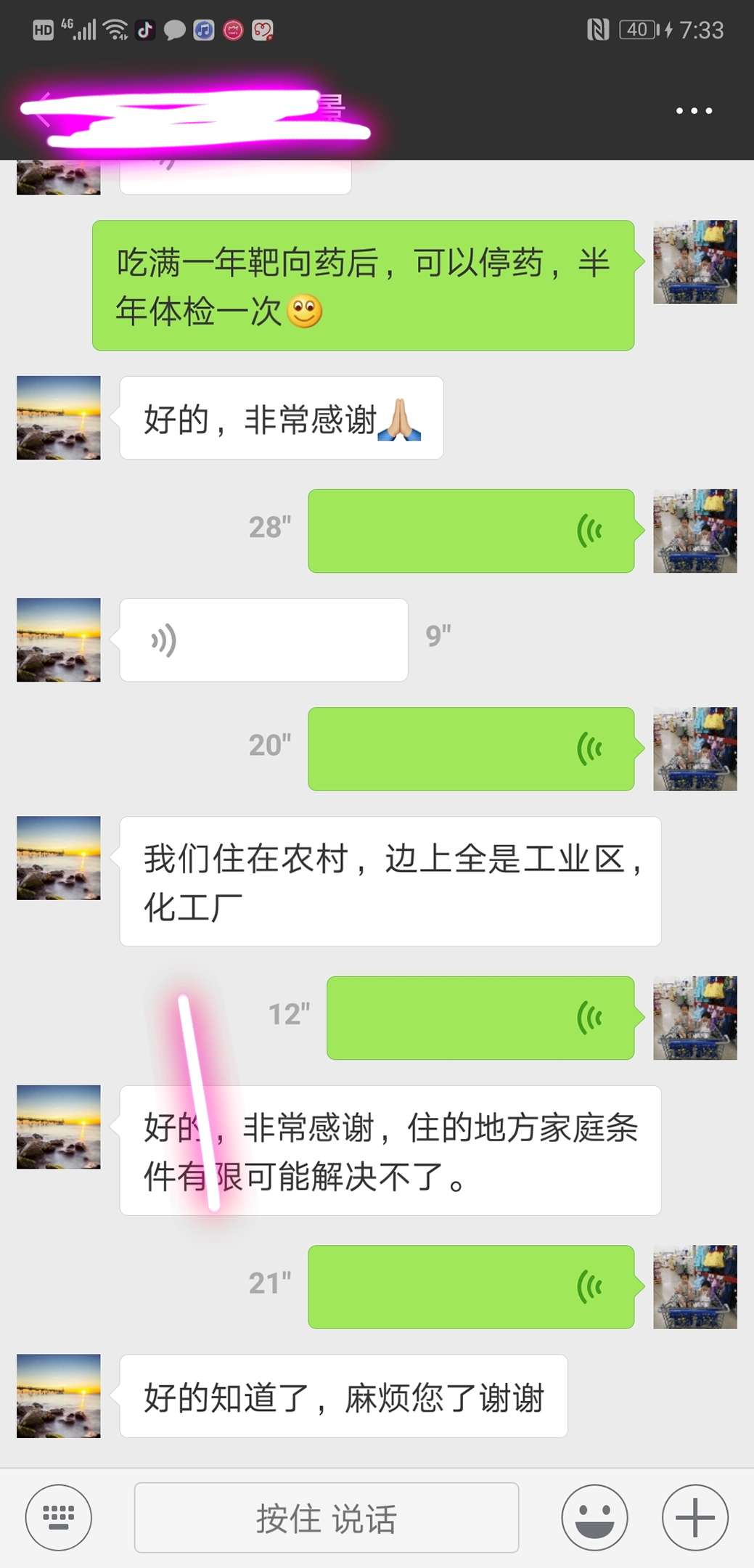The image size is (754, 1568).
Task: Tap the message about 靶向药 dosage
Action: coord(363,285)
